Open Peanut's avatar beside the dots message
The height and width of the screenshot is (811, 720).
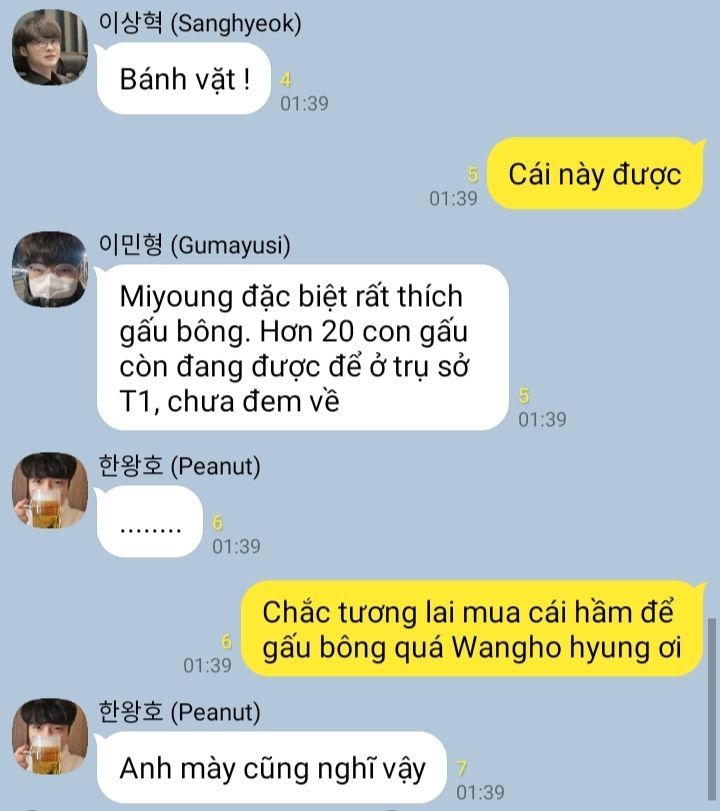coord(50,491)
